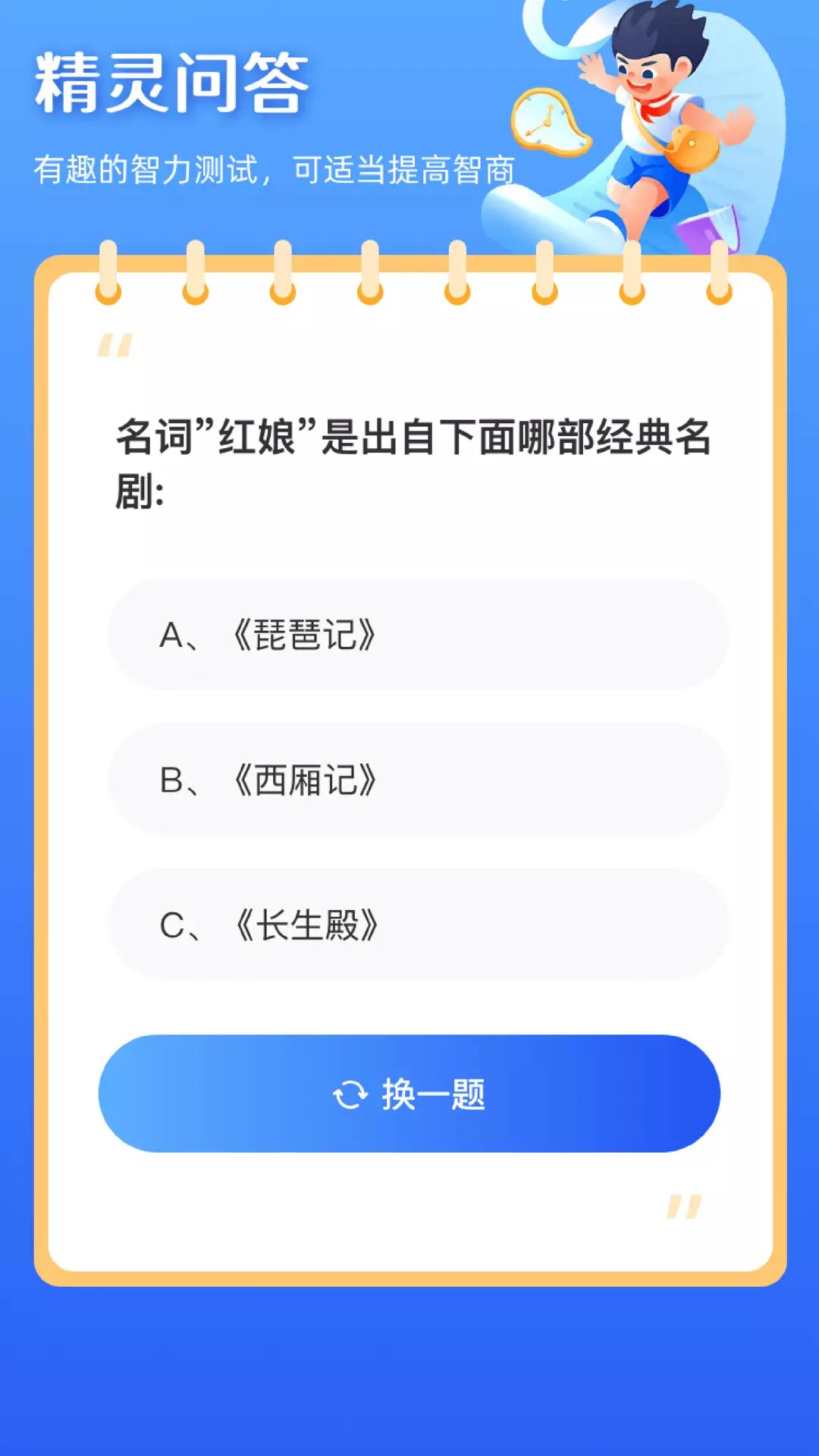The image size is (819, 1456).
Task: Tap 换一题 to get another question
Action: [409, 1094]
